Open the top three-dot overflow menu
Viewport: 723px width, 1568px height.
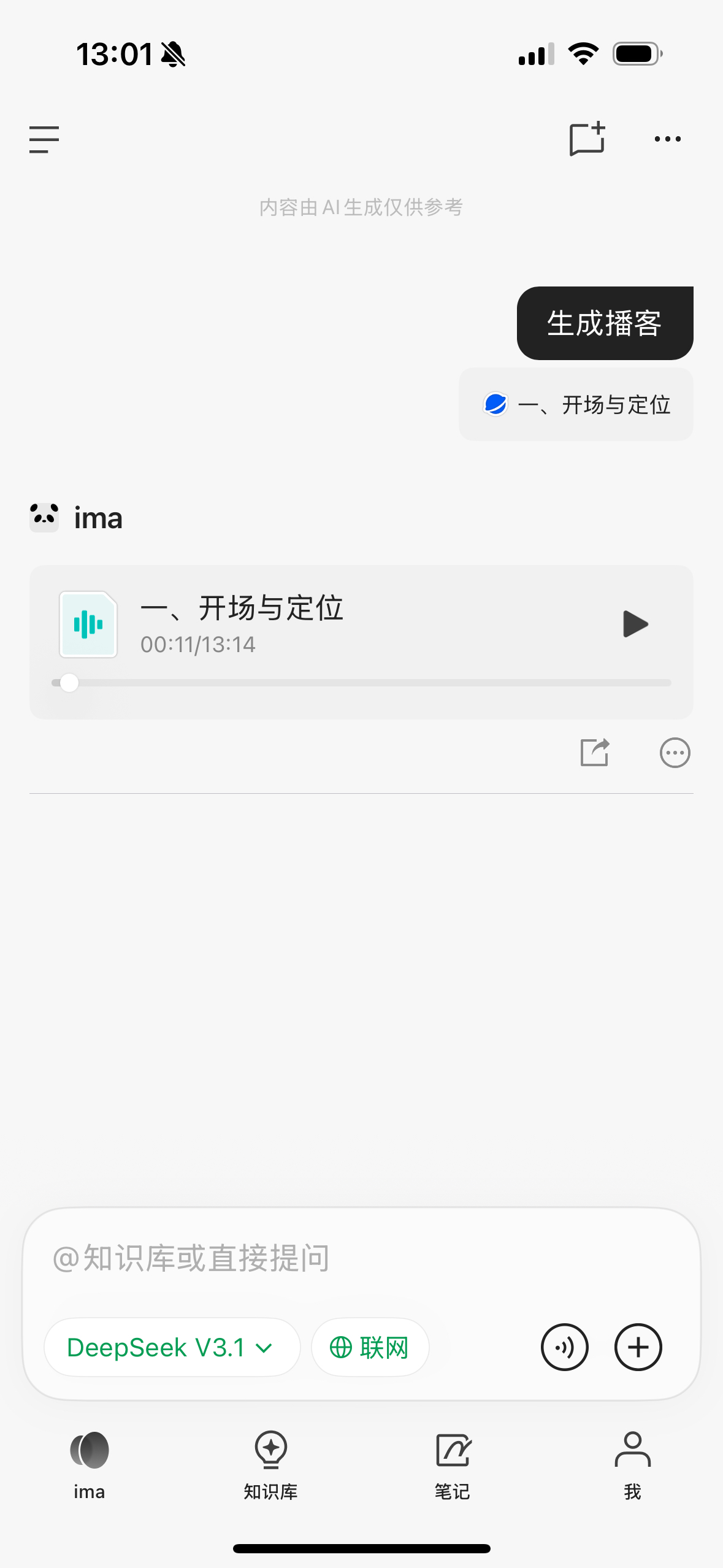point(667,139)
